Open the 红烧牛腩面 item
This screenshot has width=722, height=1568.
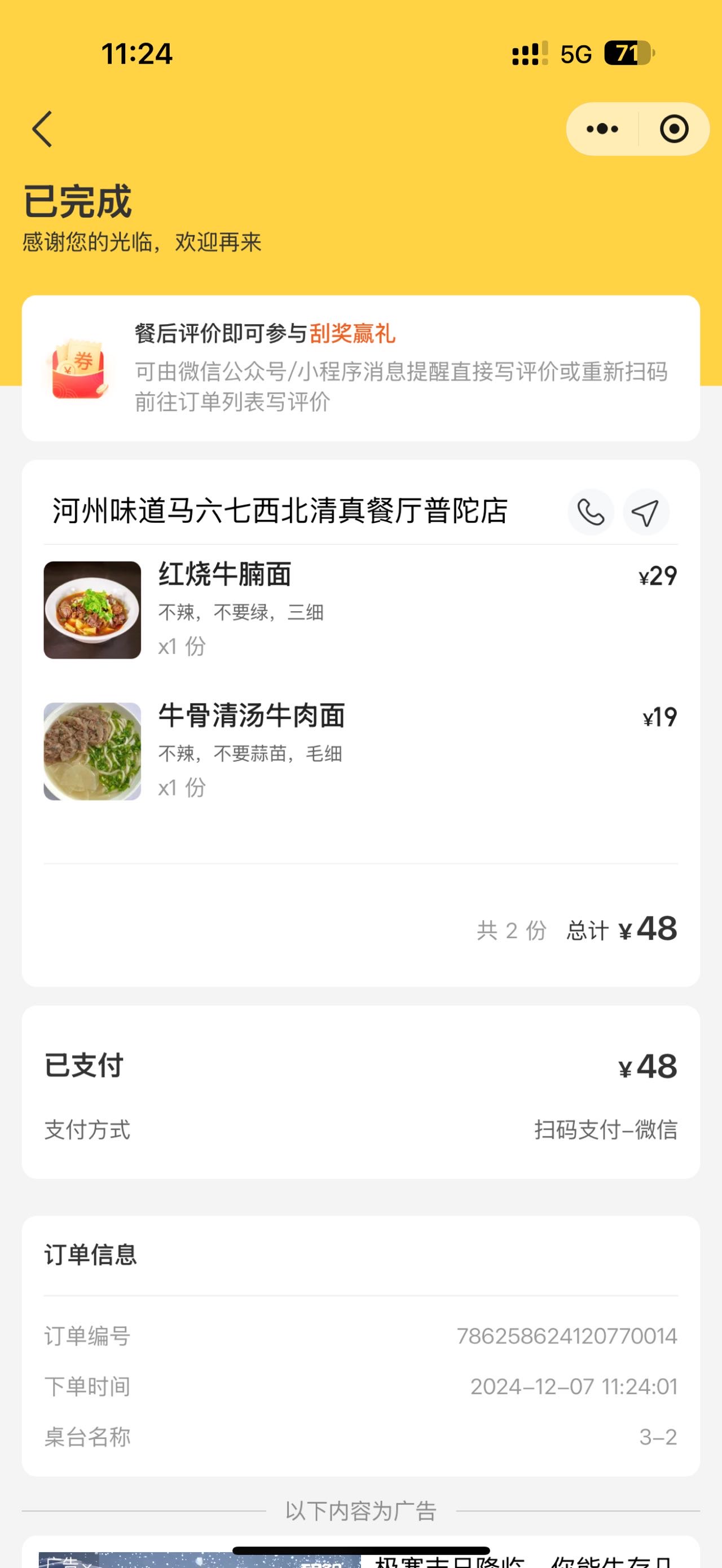pos(361,609)
